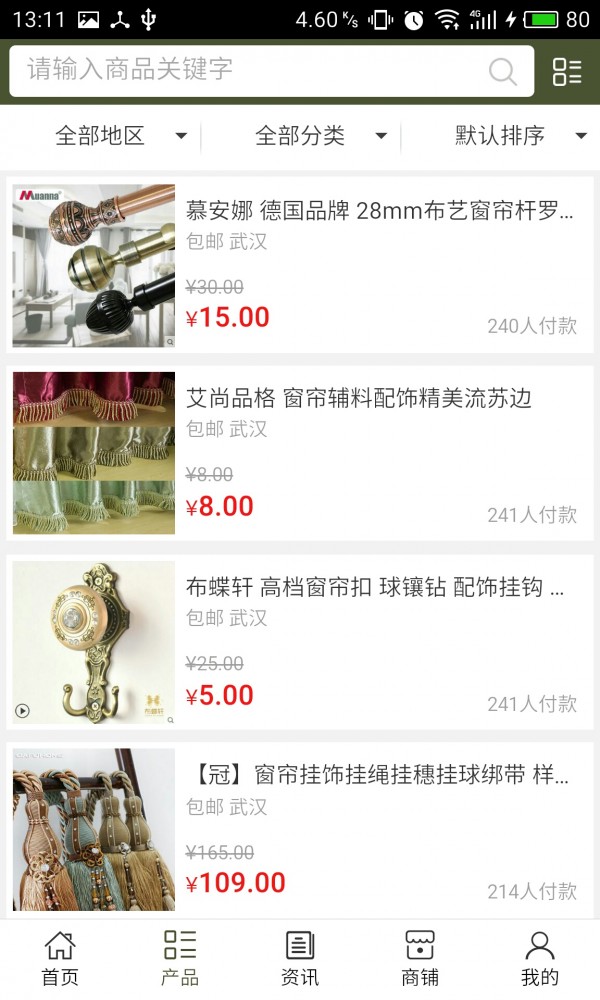Open the 【冠】 curtain tassel product
Screen dimensions: 600x1000
(x=300, y=829)
